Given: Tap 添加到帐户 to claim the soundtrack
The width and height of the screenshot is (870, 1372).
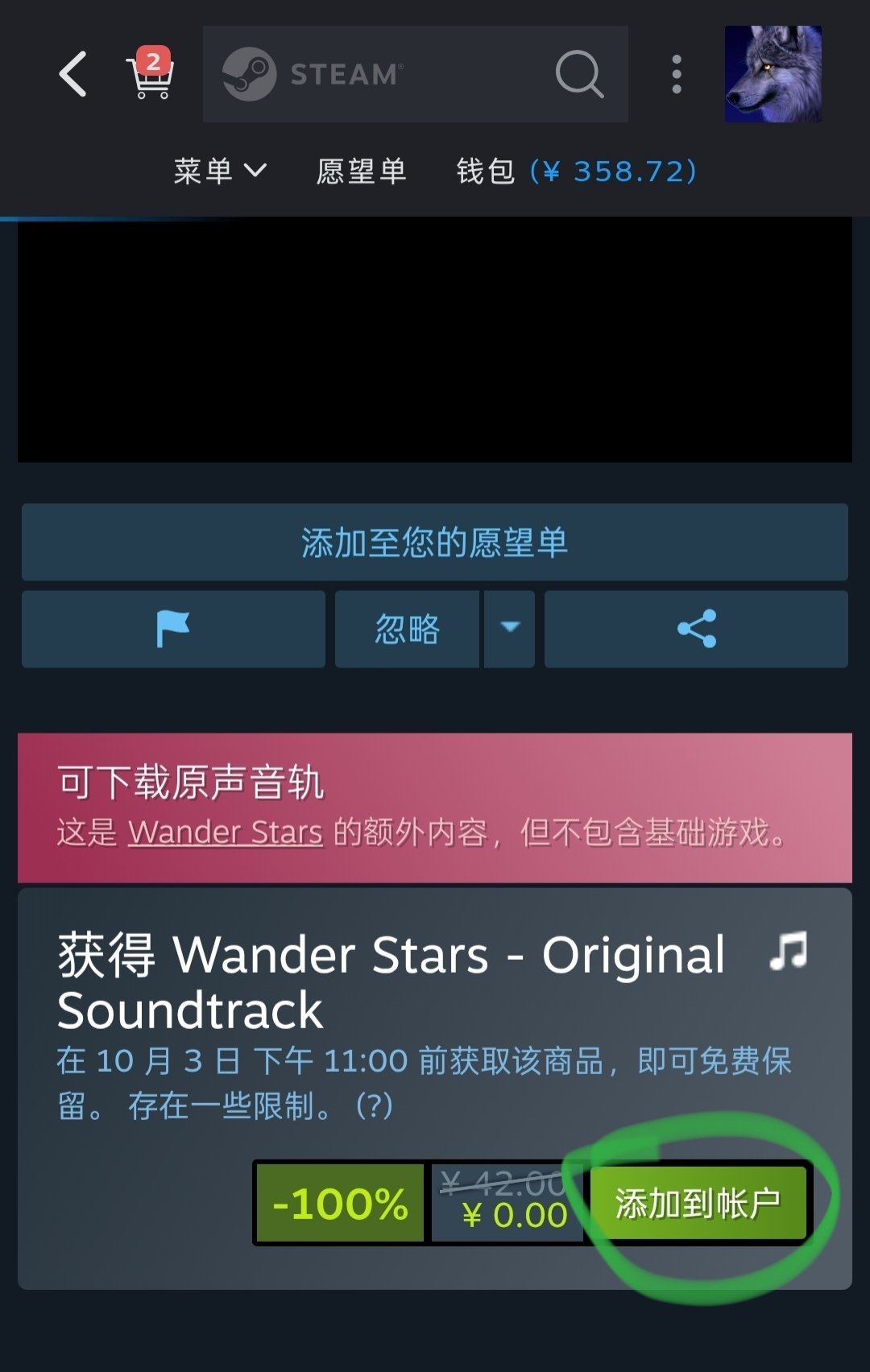Looking at the screenshot, I should click(x=698, y=1204).
